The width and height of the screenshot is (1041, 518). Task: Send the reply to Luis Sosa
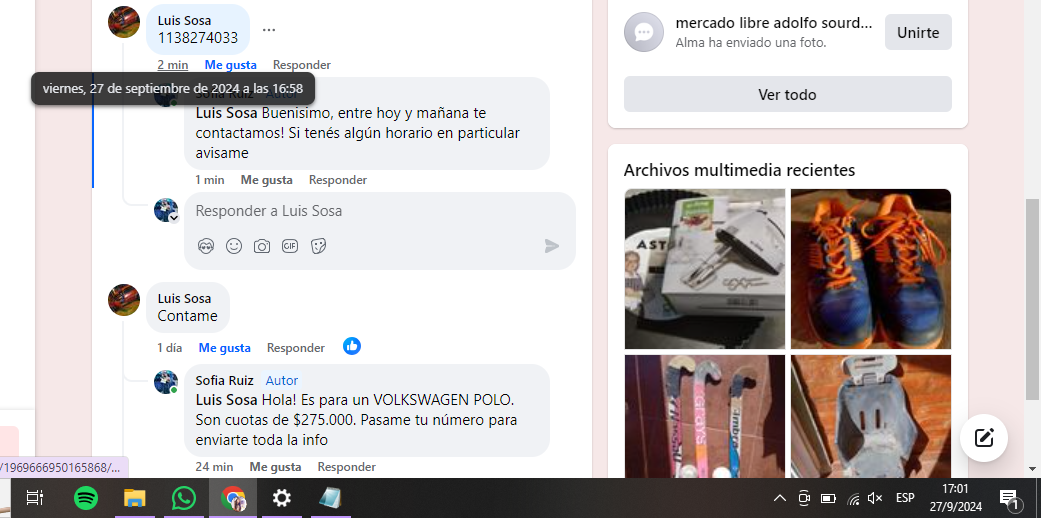551,246
